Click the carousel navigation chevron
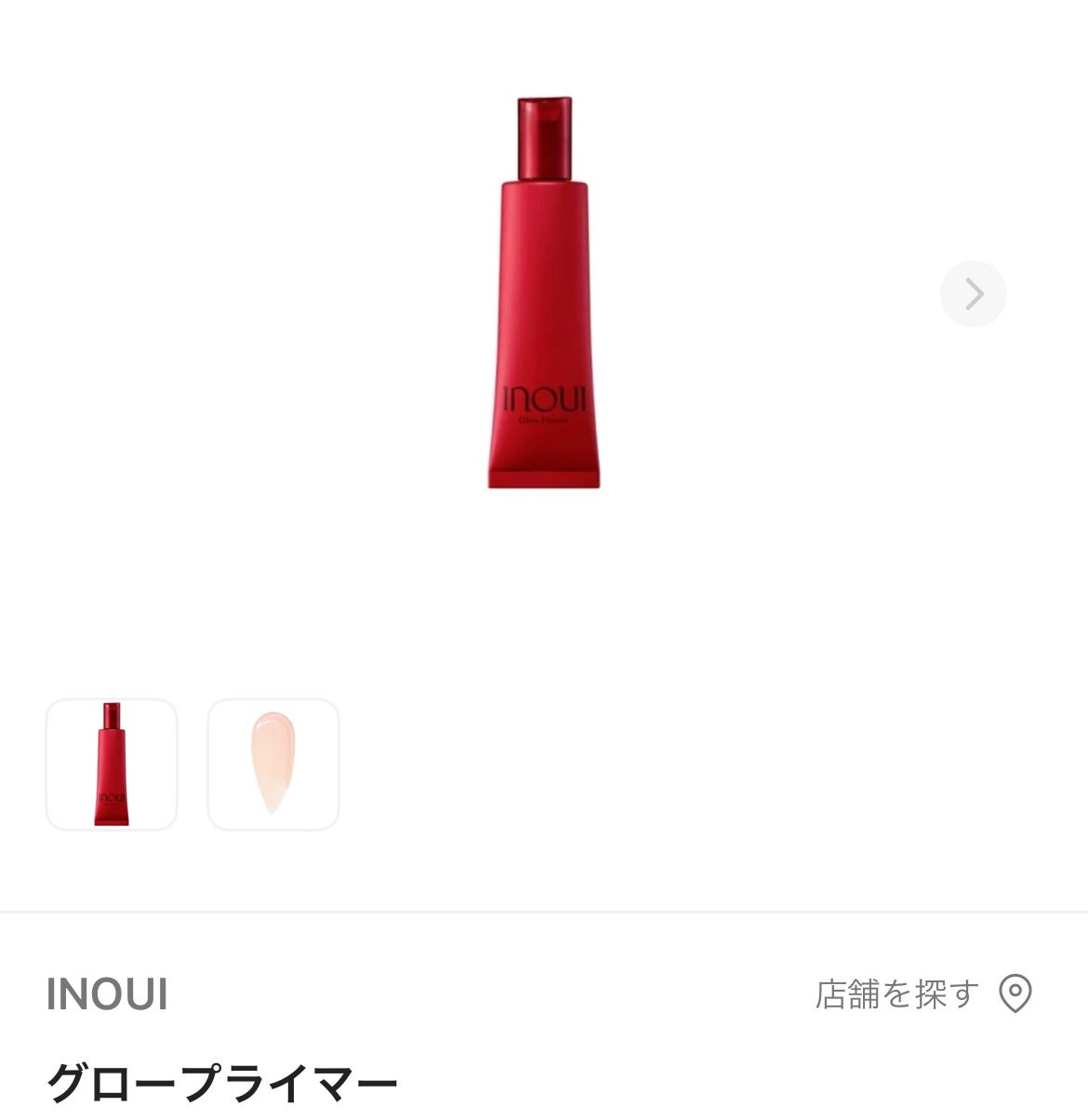 tap(975, 293)
